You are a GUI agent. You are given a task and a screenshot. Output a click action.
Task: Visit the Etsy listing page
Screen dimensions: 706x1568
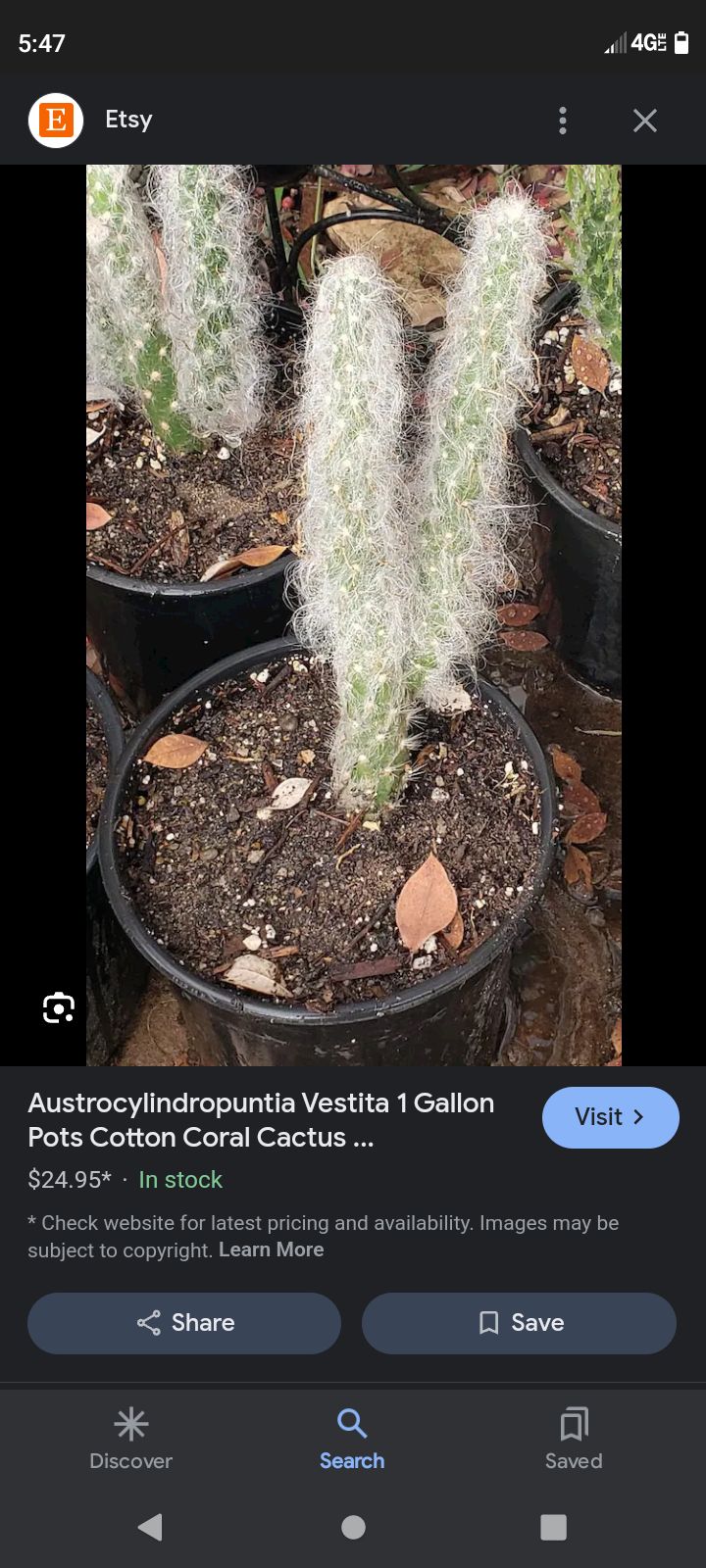pos(610,1117)
